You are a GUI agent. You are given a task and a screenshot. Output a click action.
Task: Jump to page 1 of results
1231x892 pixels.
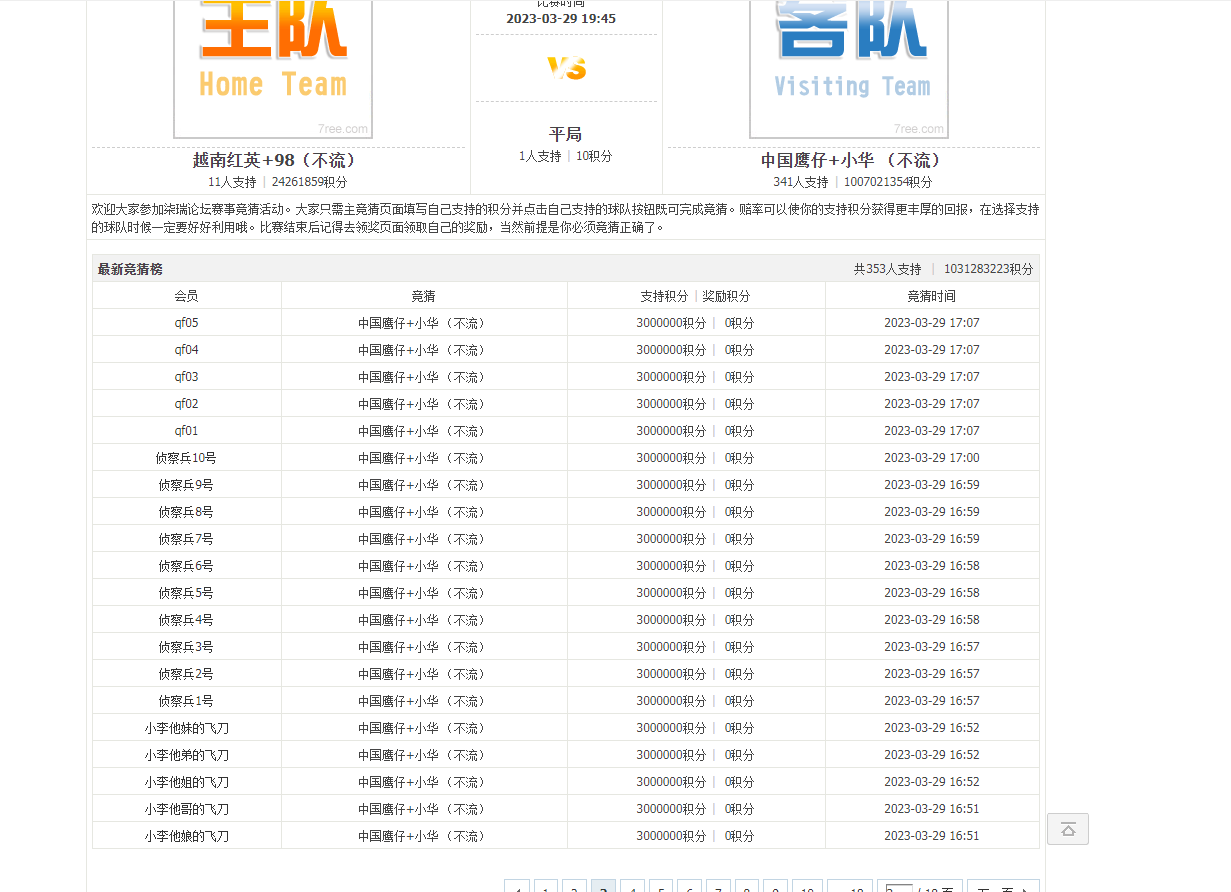[x=546, y=888]
